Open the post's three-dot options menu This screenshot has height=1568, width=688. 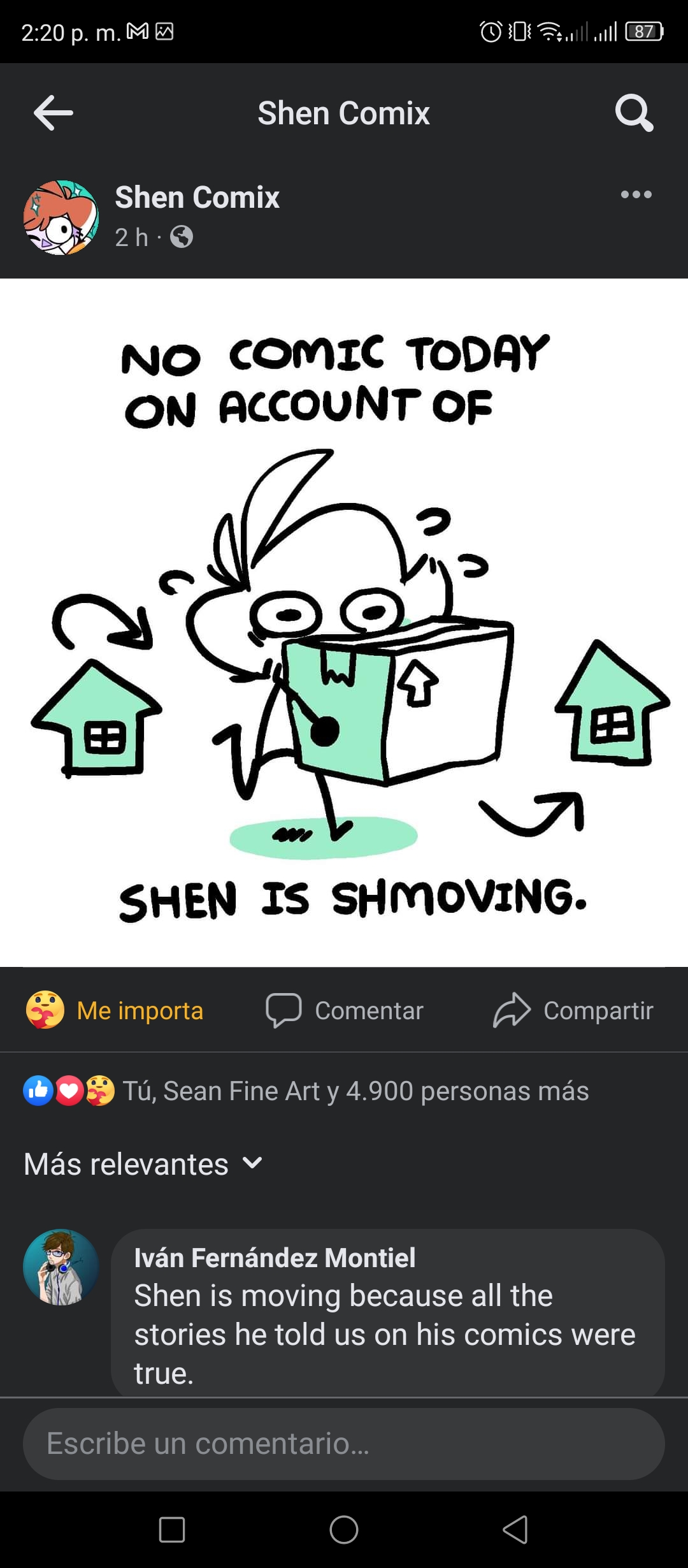636,194
